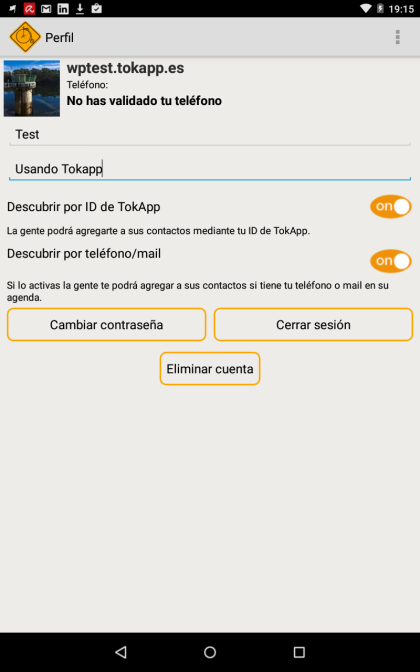This screenshot has width=420, height=672.
Task: Turn off Descubrir por teléfono/mail switch
Action: (x=391, y=261)
